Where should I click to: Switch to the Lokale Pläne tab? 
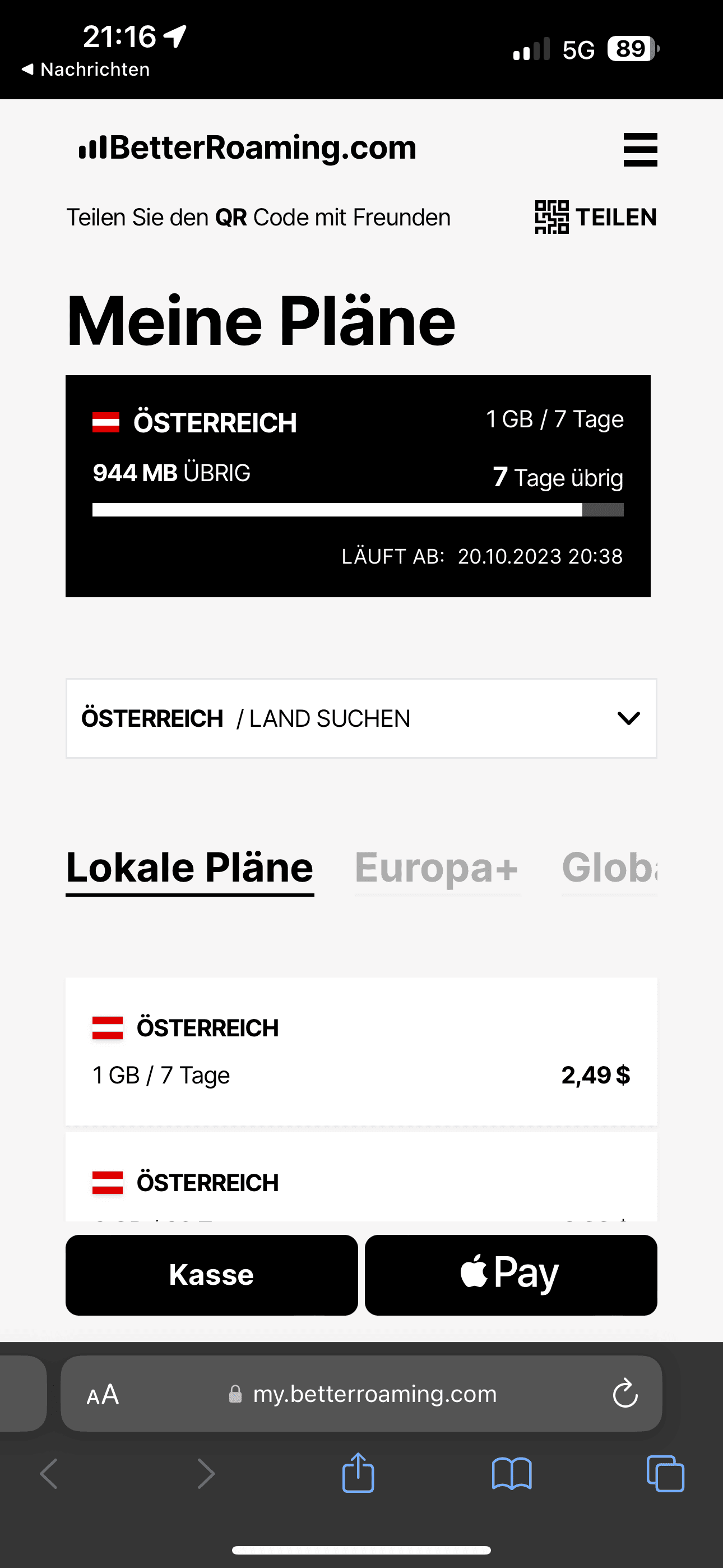[190, 868]
